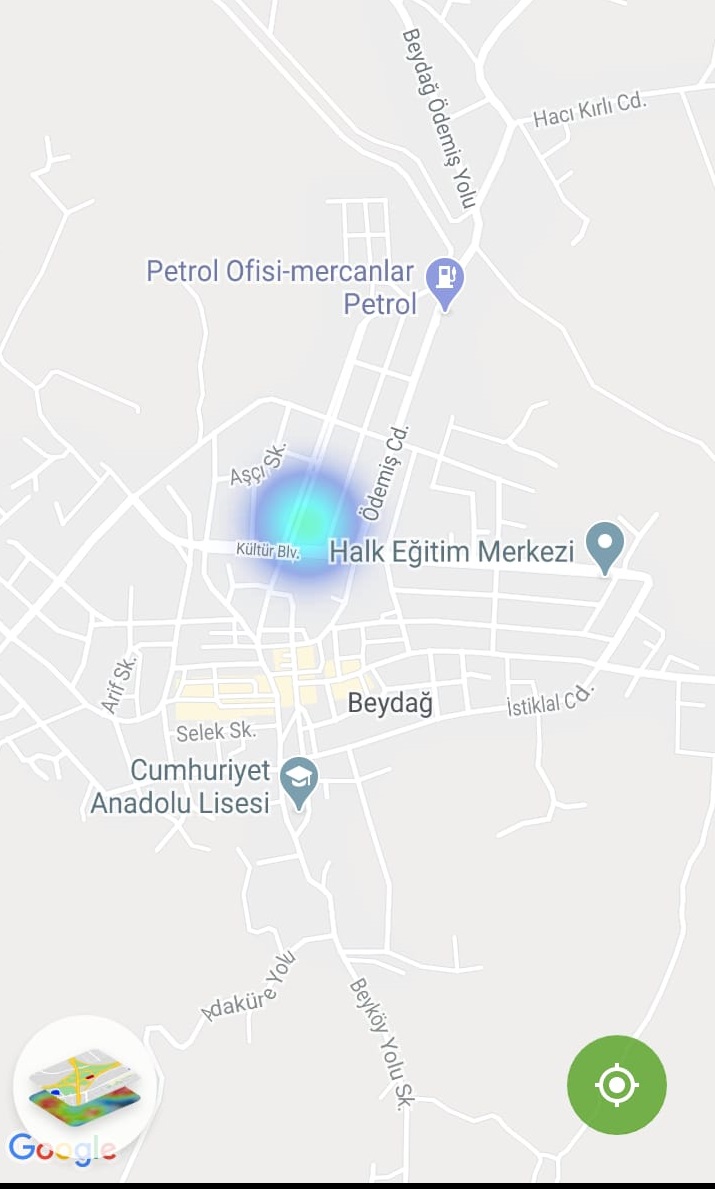
Task: Open the map layer type selector
Action: coord(84,1087)
